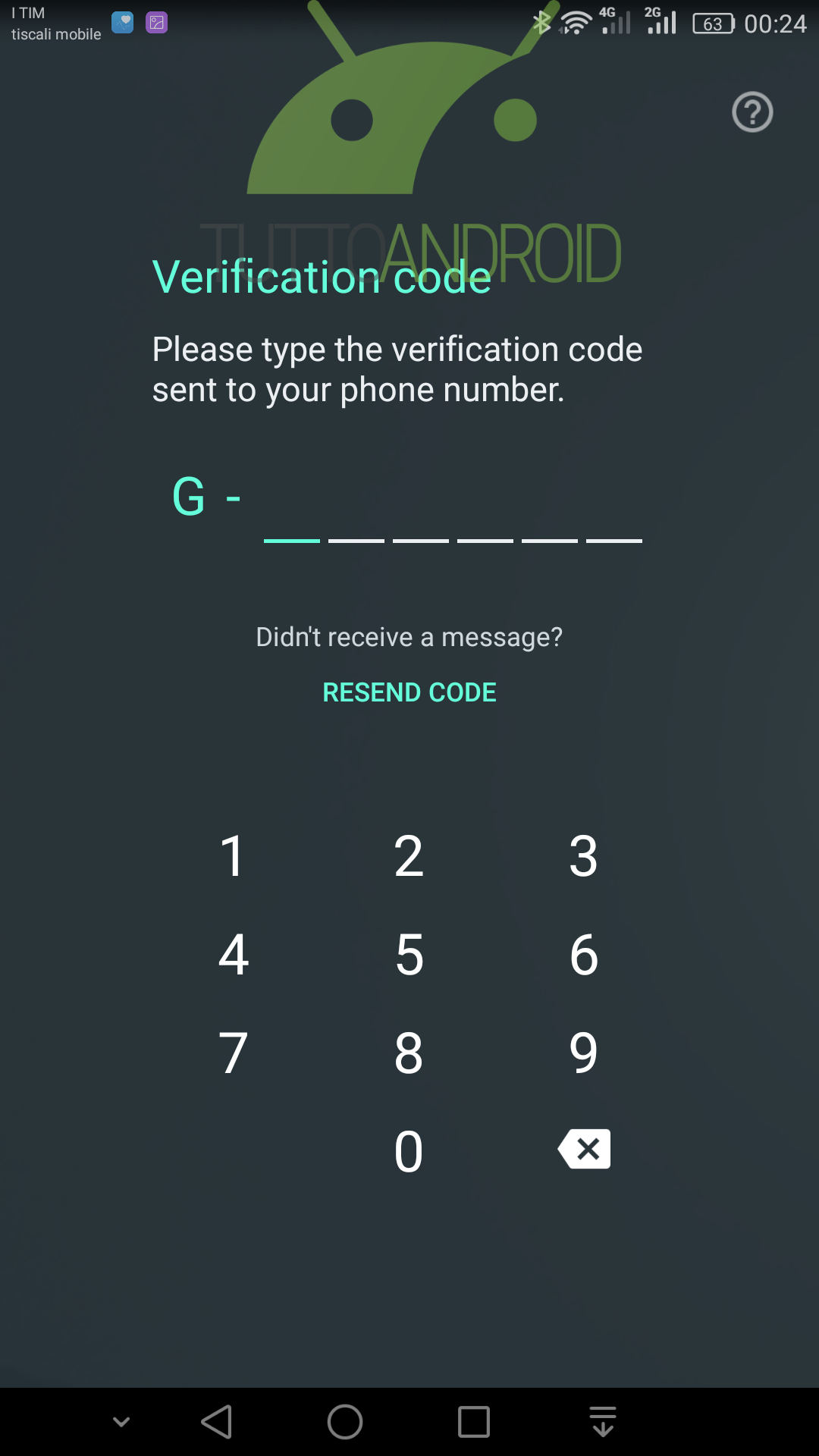
Task: Open the help question mark icon
Action: click(x=752, y=112)
